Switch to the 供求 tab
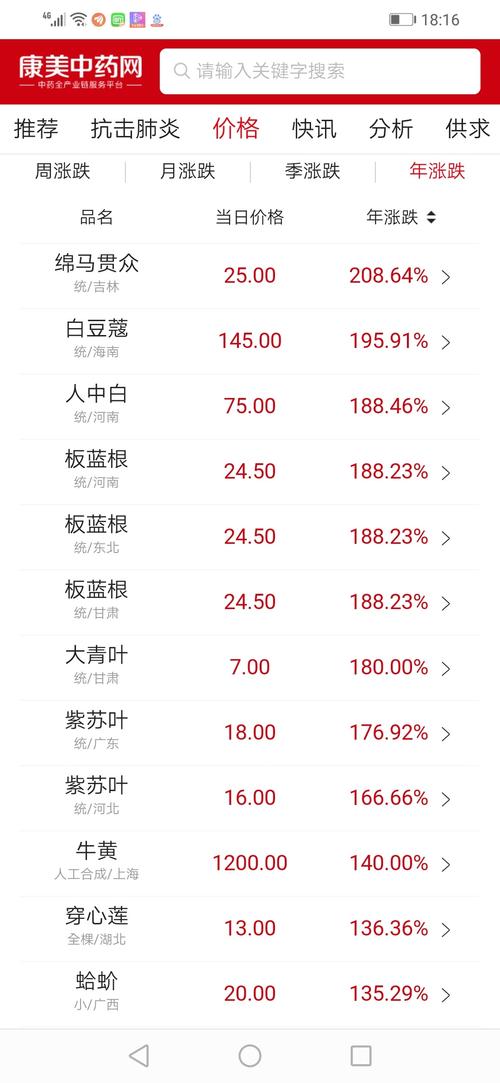The width and height of the screenshot is (500, 1083). pos(468,129)
